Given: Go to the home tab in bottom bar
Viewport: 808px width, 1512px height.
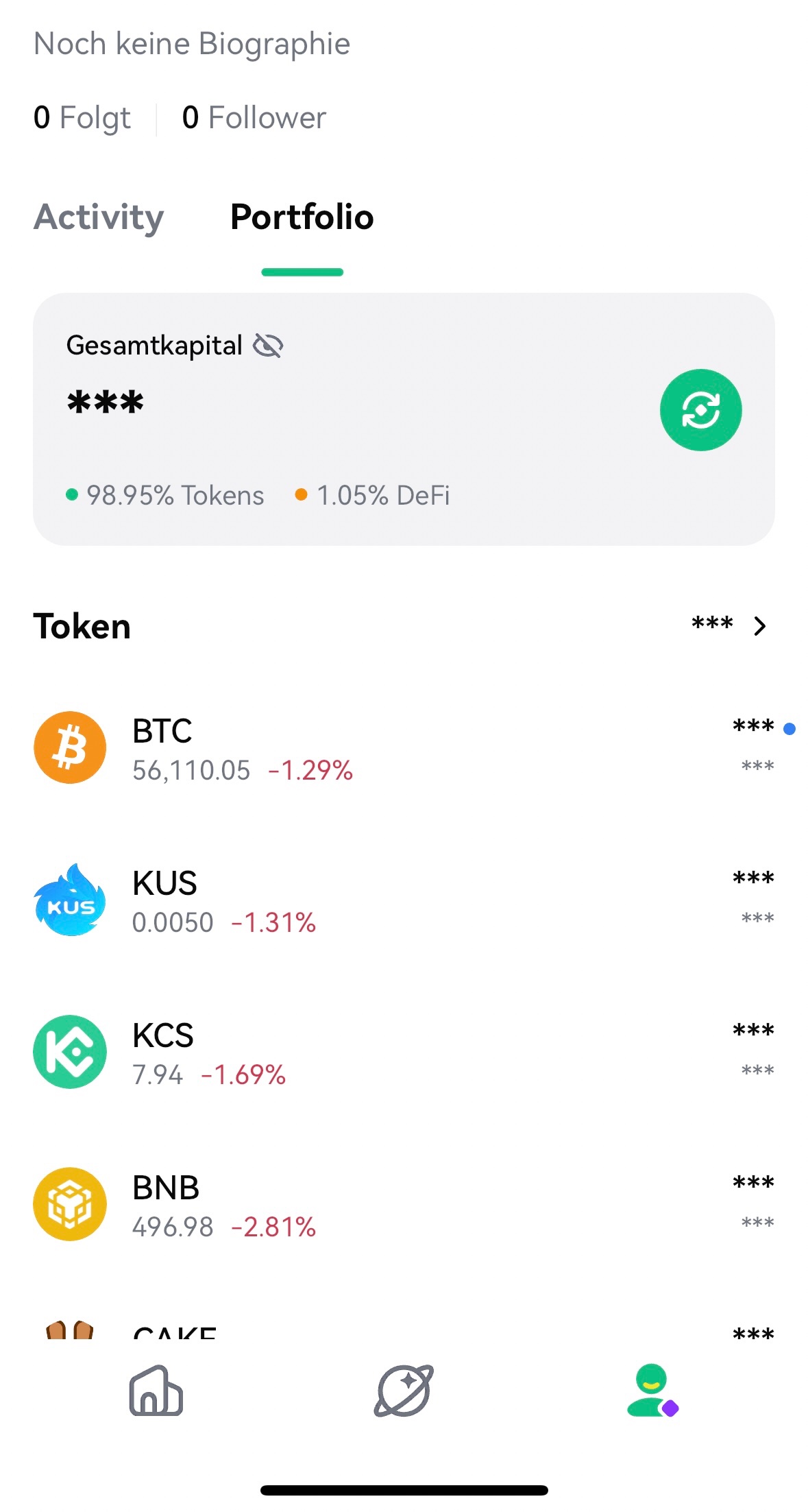Looking at the screenshot, I should click(x=156, y=1391).
